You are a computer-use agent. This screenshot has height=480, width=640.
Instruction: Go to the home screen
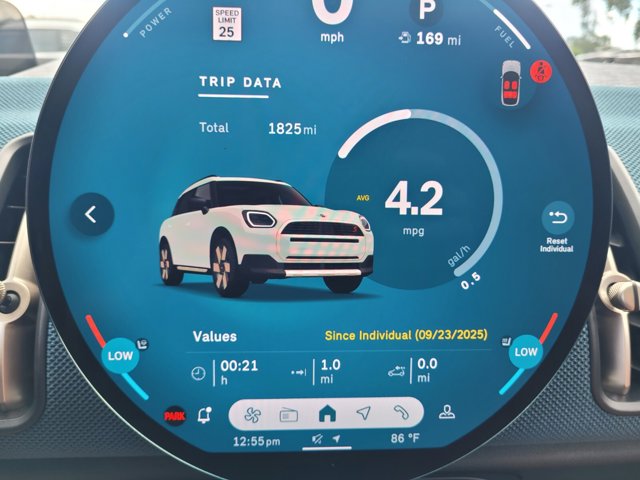pyautogui.click(x=326, y=413)
